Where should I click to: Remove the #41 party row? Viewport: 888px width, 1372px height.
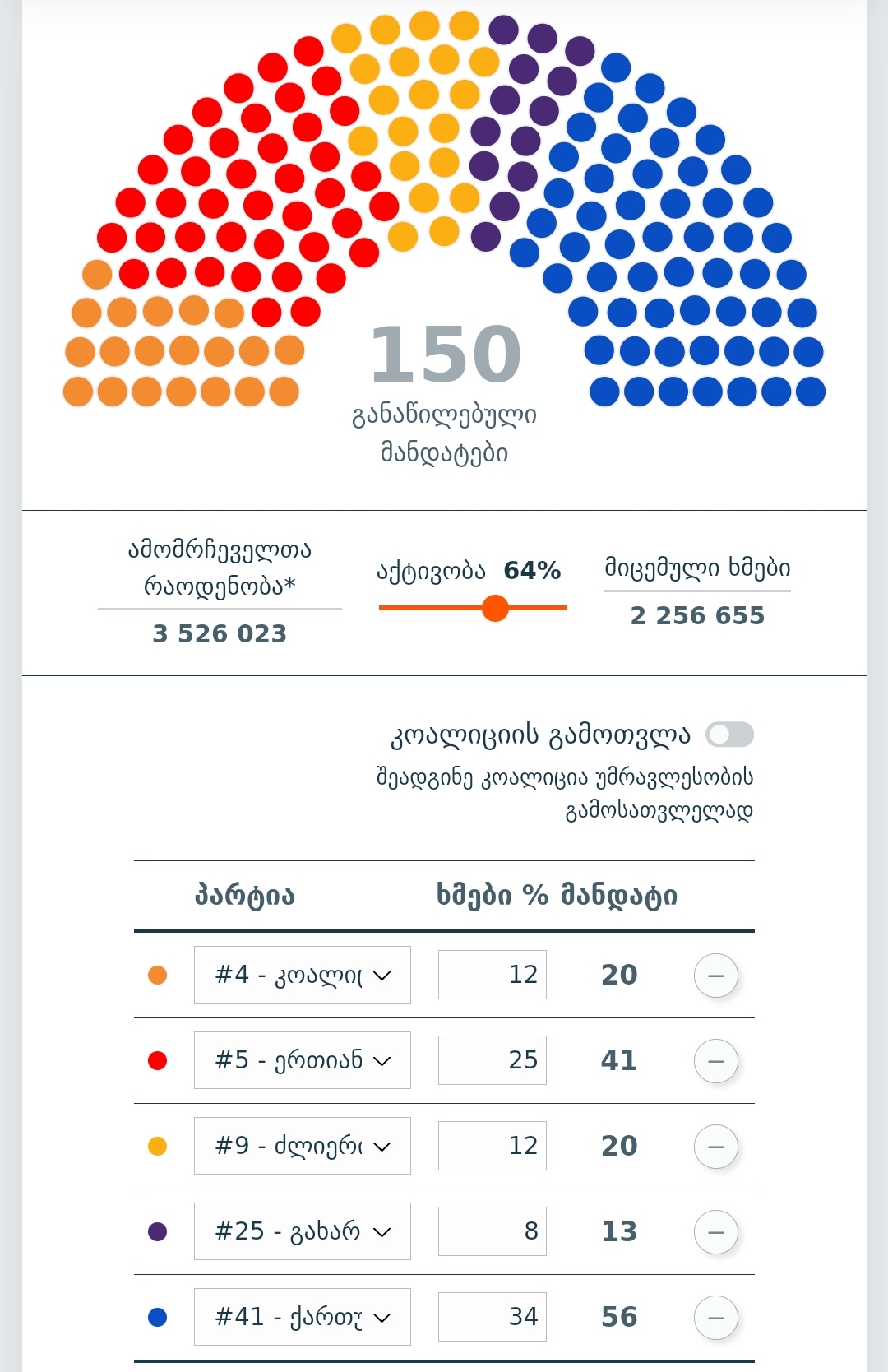[x=716, y=1318]
